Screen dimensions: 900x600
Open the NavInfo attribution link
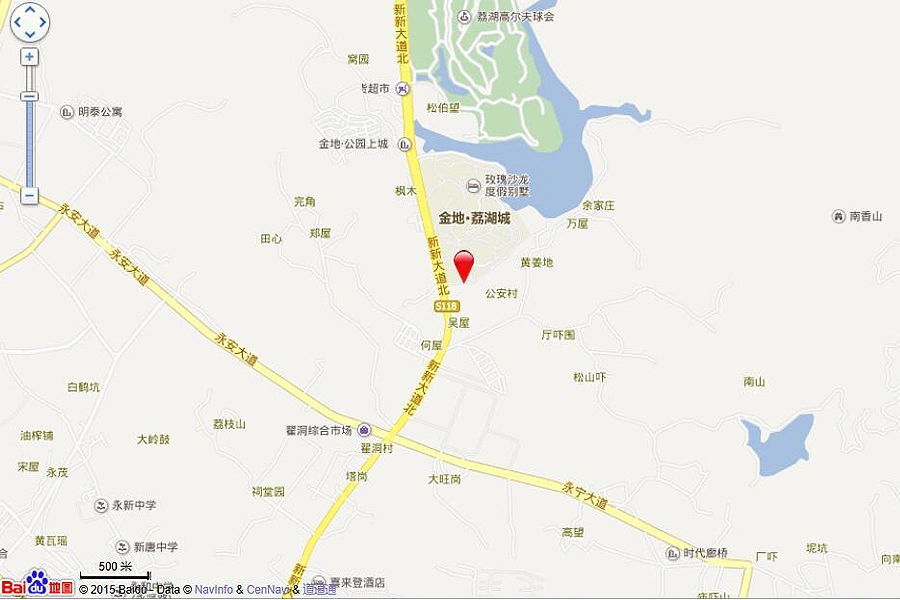tap(213, 590)
